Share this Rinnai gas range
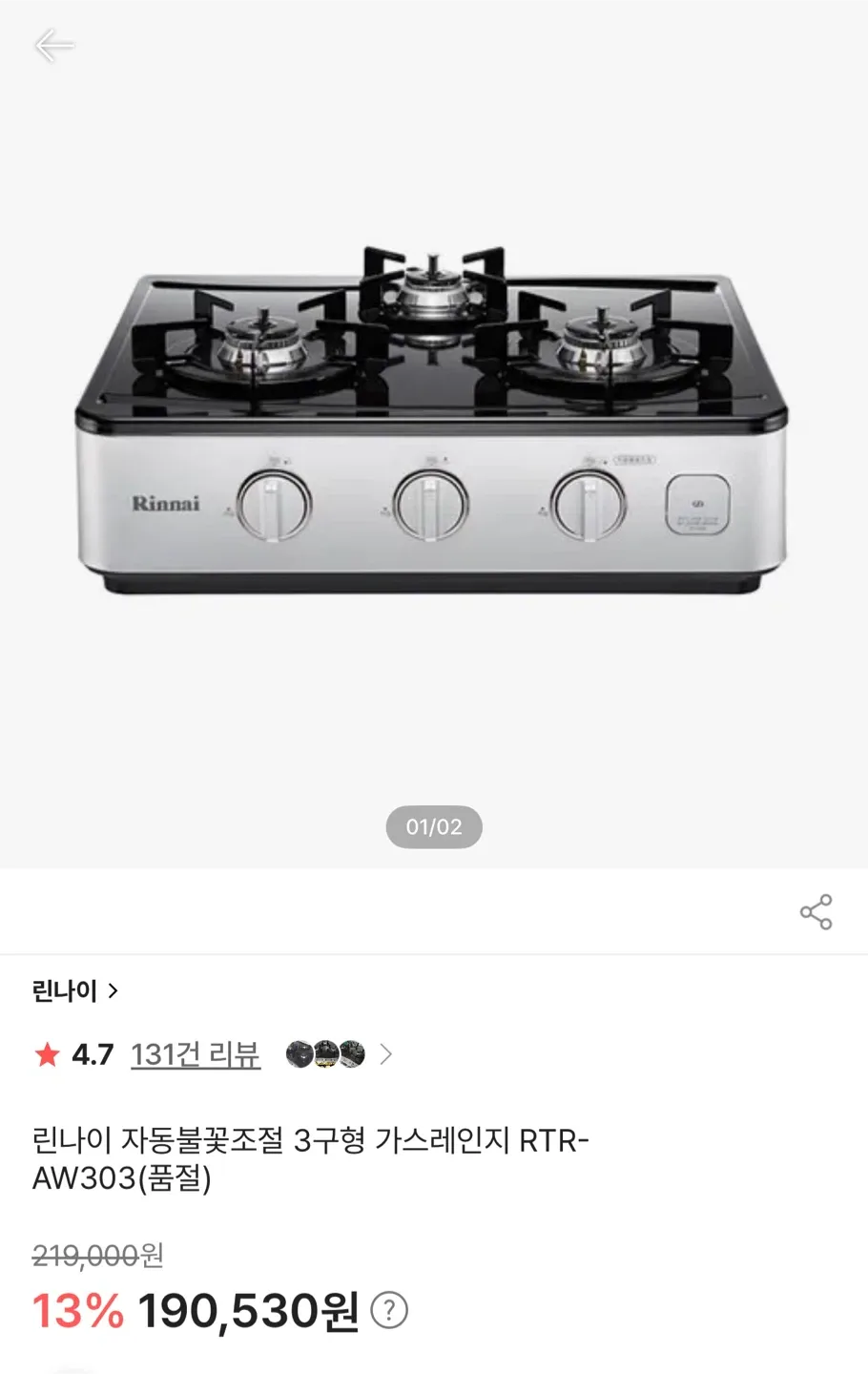 tap(816, 912)
